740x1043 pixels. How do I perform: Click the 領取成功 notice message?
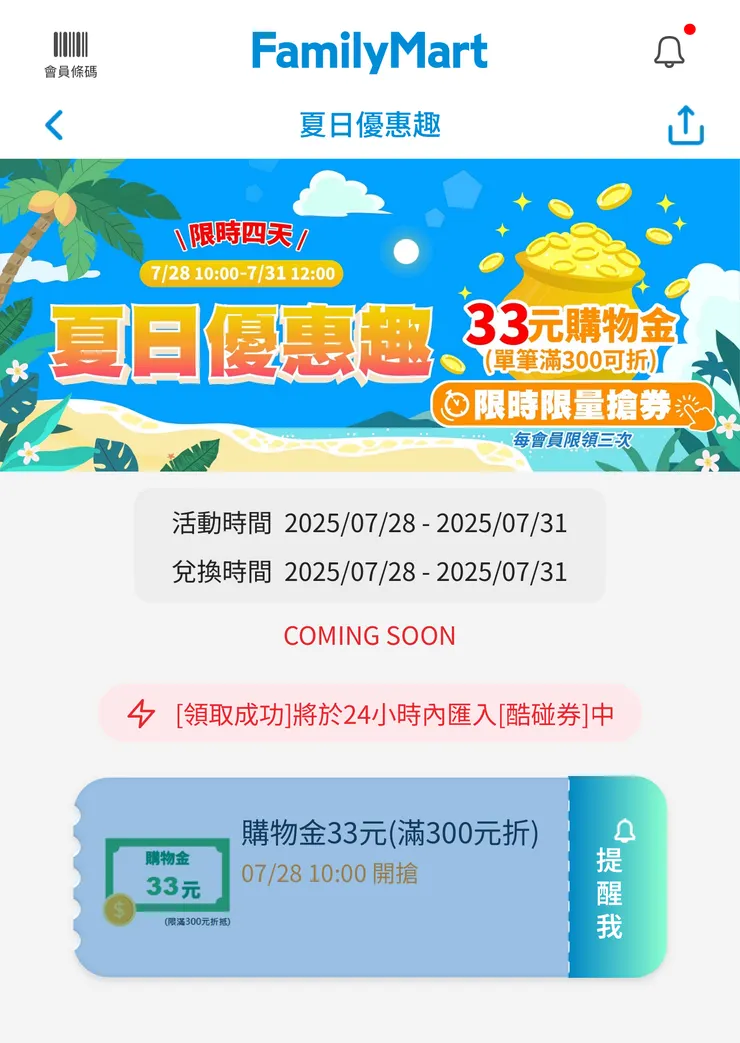tap(370, 714)
